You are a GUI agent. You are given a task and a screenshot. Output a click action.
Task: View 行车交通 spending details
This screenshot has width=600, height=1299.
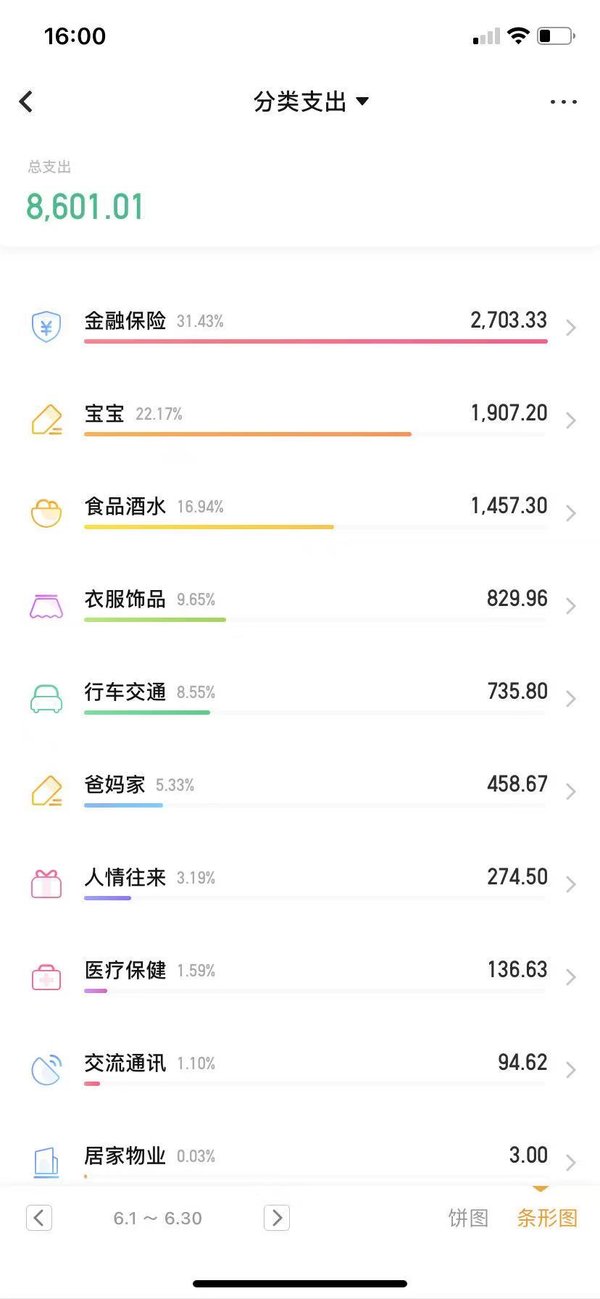300,698
